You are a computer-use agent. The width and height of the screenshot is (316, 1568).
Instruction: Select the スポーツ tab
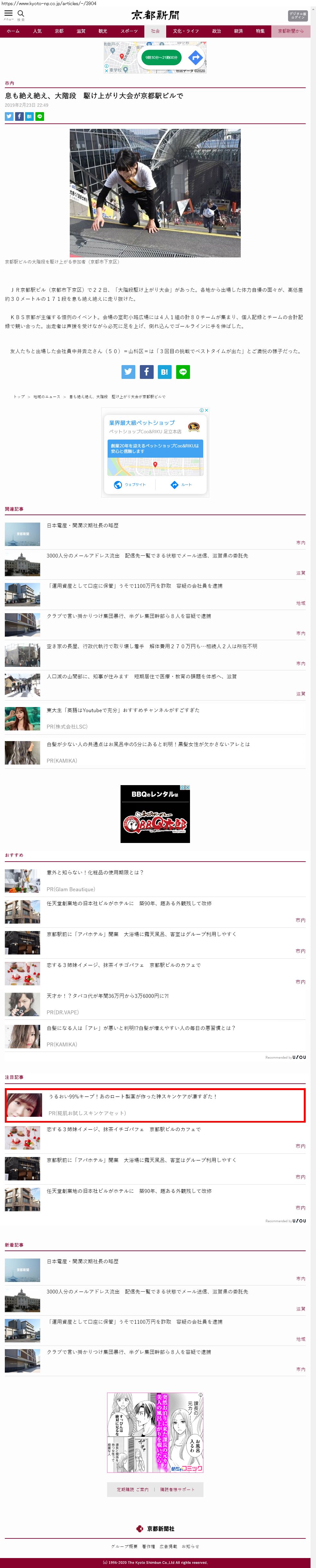pos(129,31)
